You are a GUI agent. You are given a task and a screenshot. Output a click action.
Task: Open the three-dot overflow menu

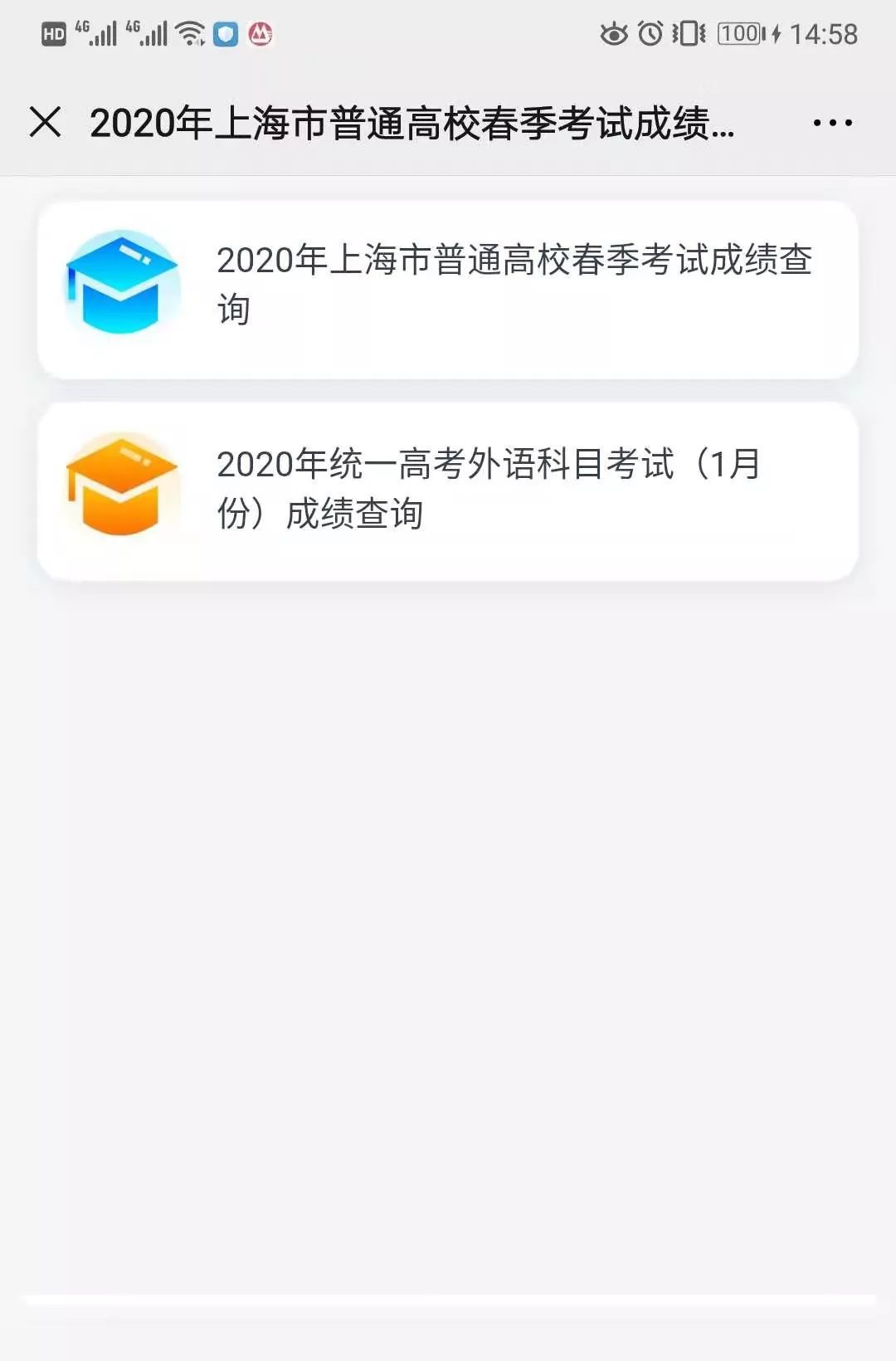pyautogui.click(x=832, y=123)
